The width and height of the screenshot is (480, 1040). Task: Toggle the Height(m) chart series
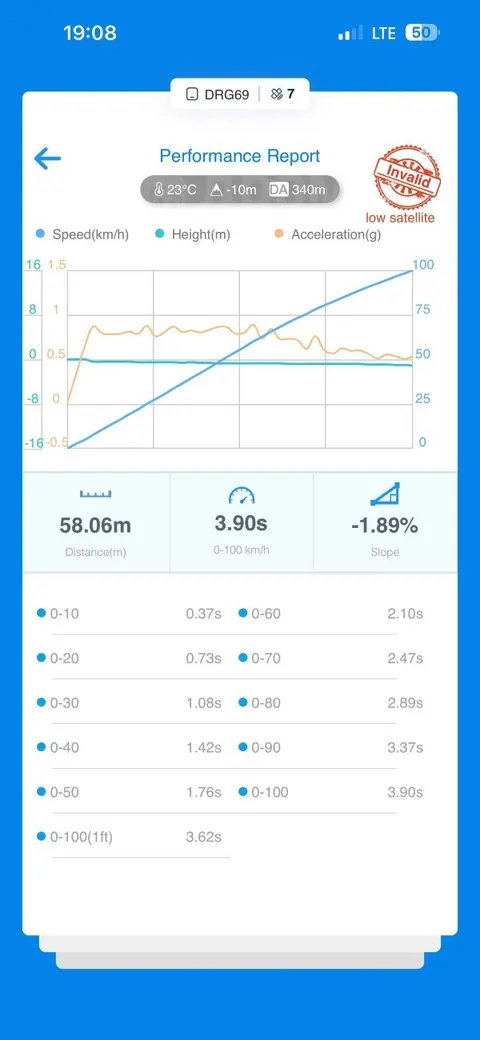pyautogui.click(x=192, y=234)
